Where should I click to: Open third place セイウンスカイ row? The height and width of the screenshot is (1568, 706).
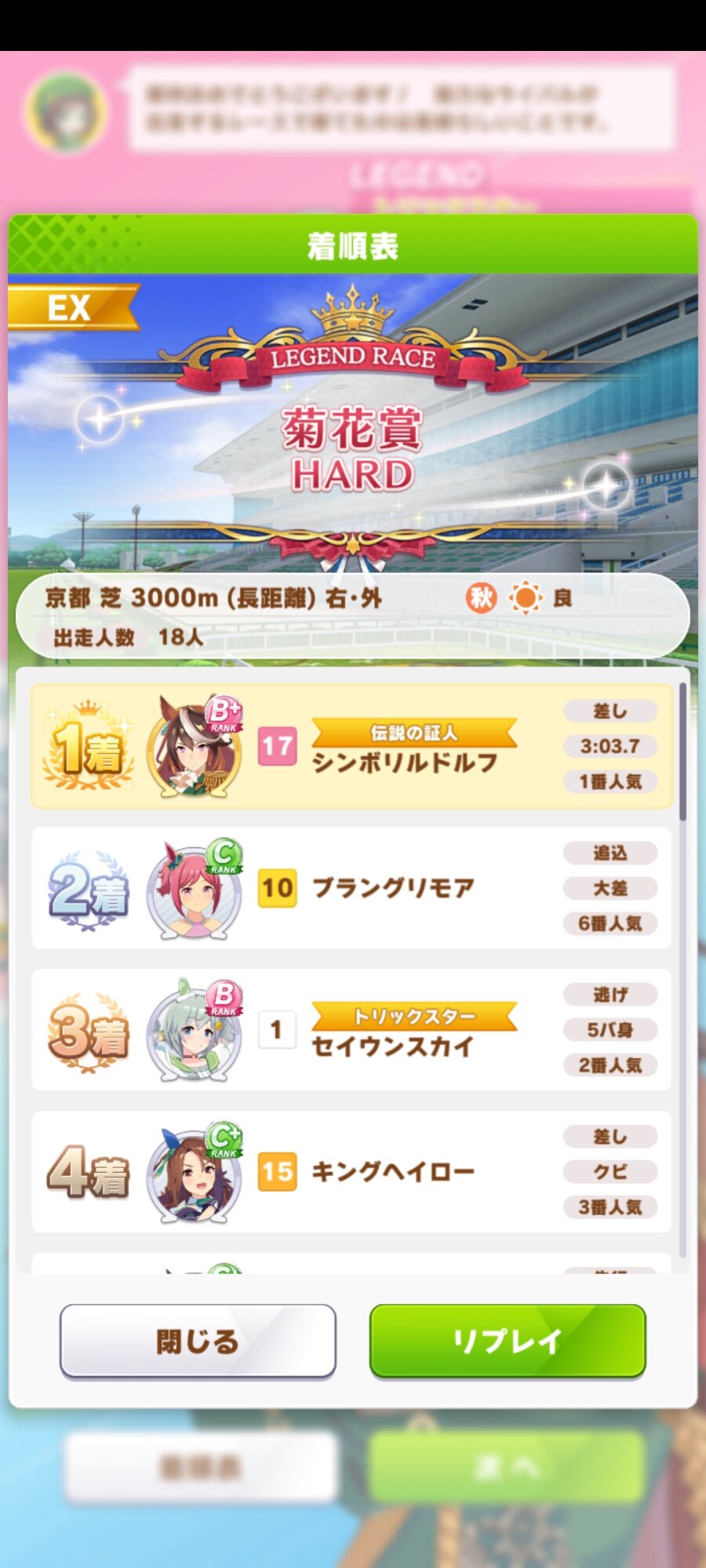pyautogui.click(x=351, y=1030)
